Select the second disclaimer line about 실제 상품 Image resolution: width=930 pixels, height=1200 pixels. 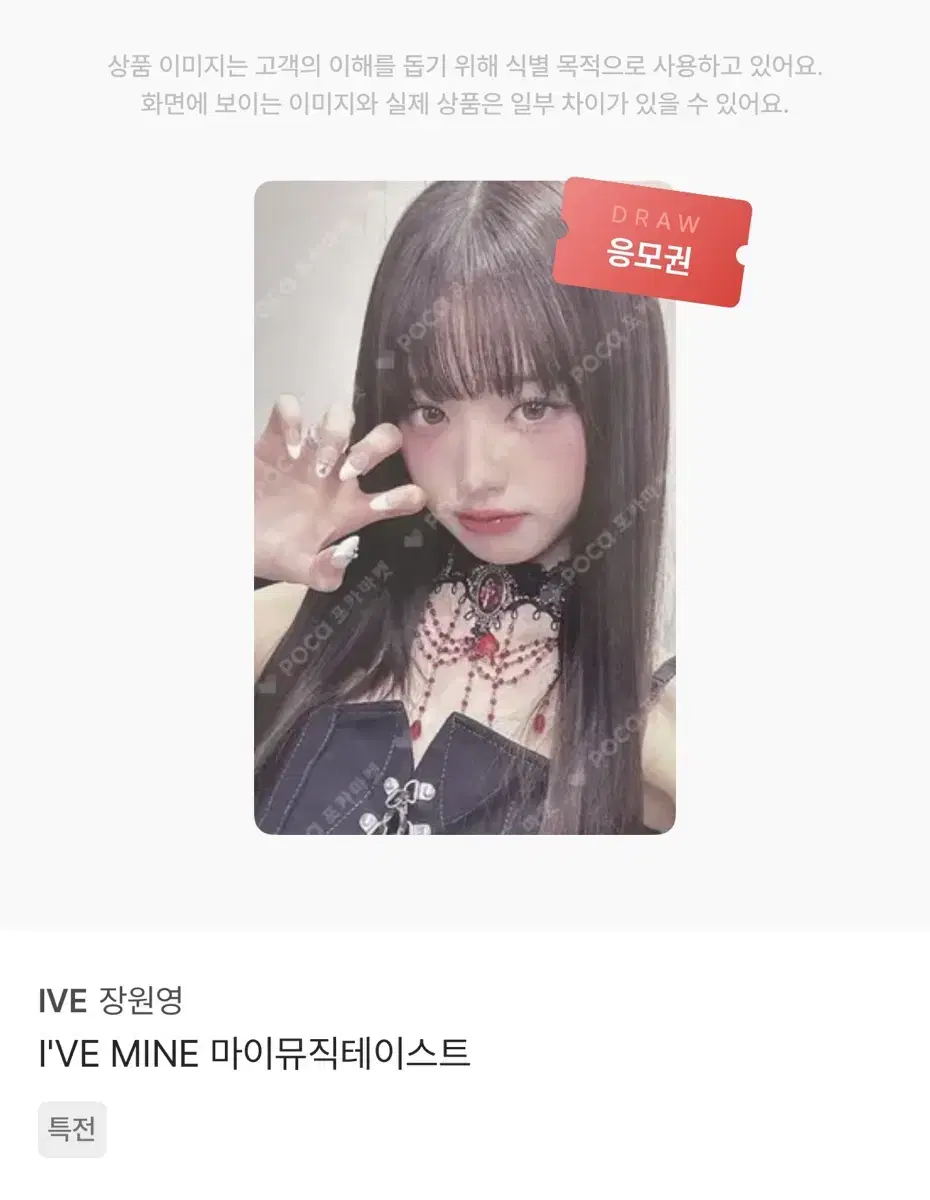tap(465, 103)
